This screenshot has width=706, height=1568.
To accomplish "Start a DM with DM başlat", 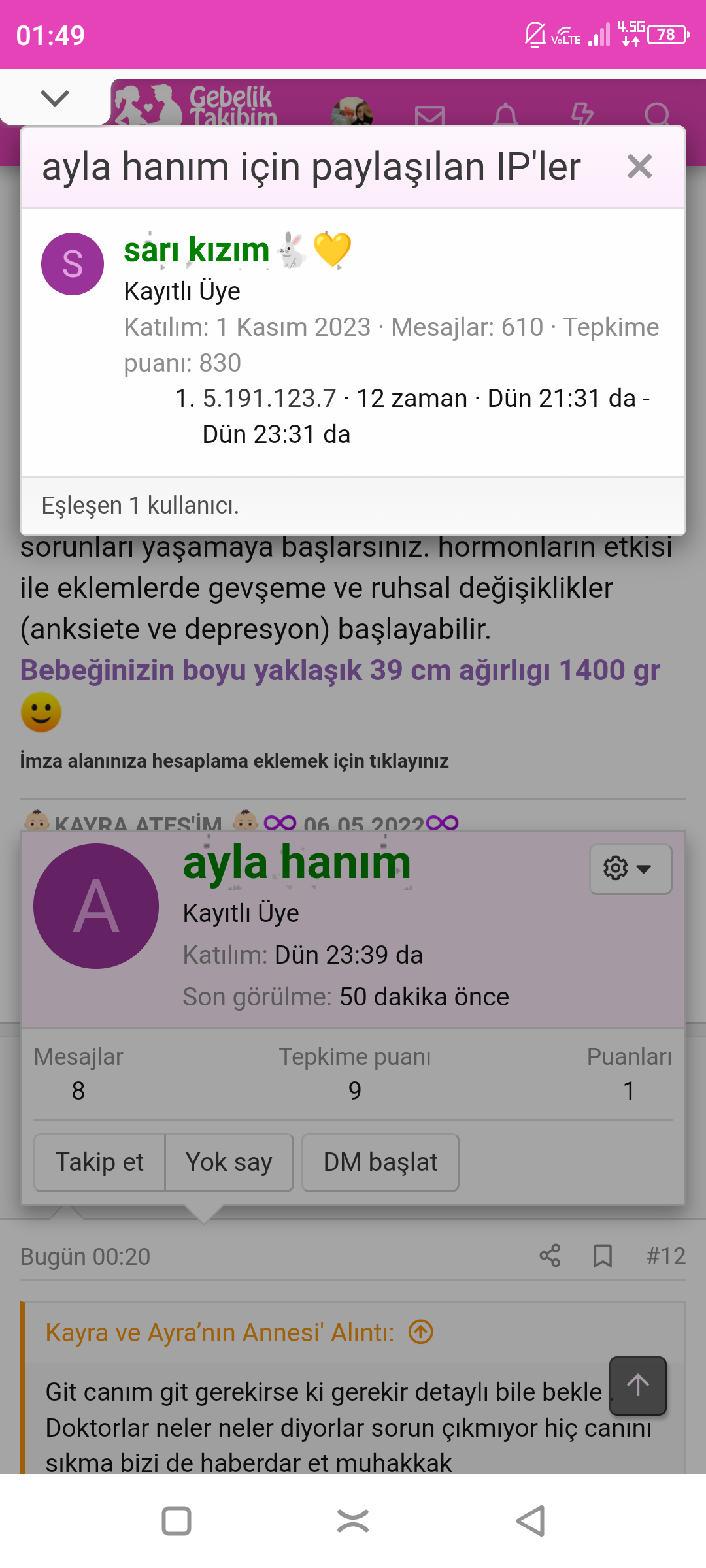I will click(380, 1162).
